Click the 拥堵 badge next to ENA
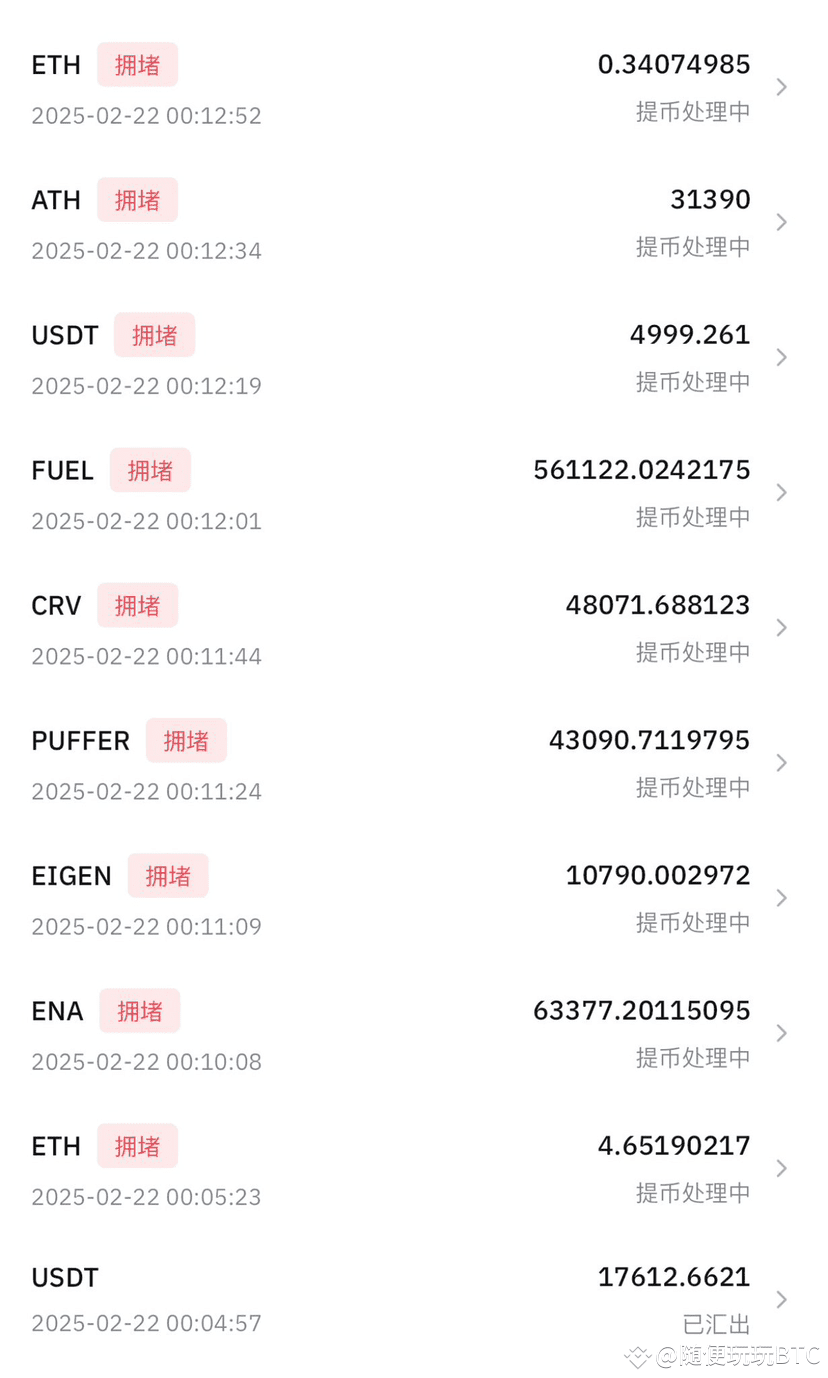This screenshot has width=828, height=1378. tap(139, 1011)
